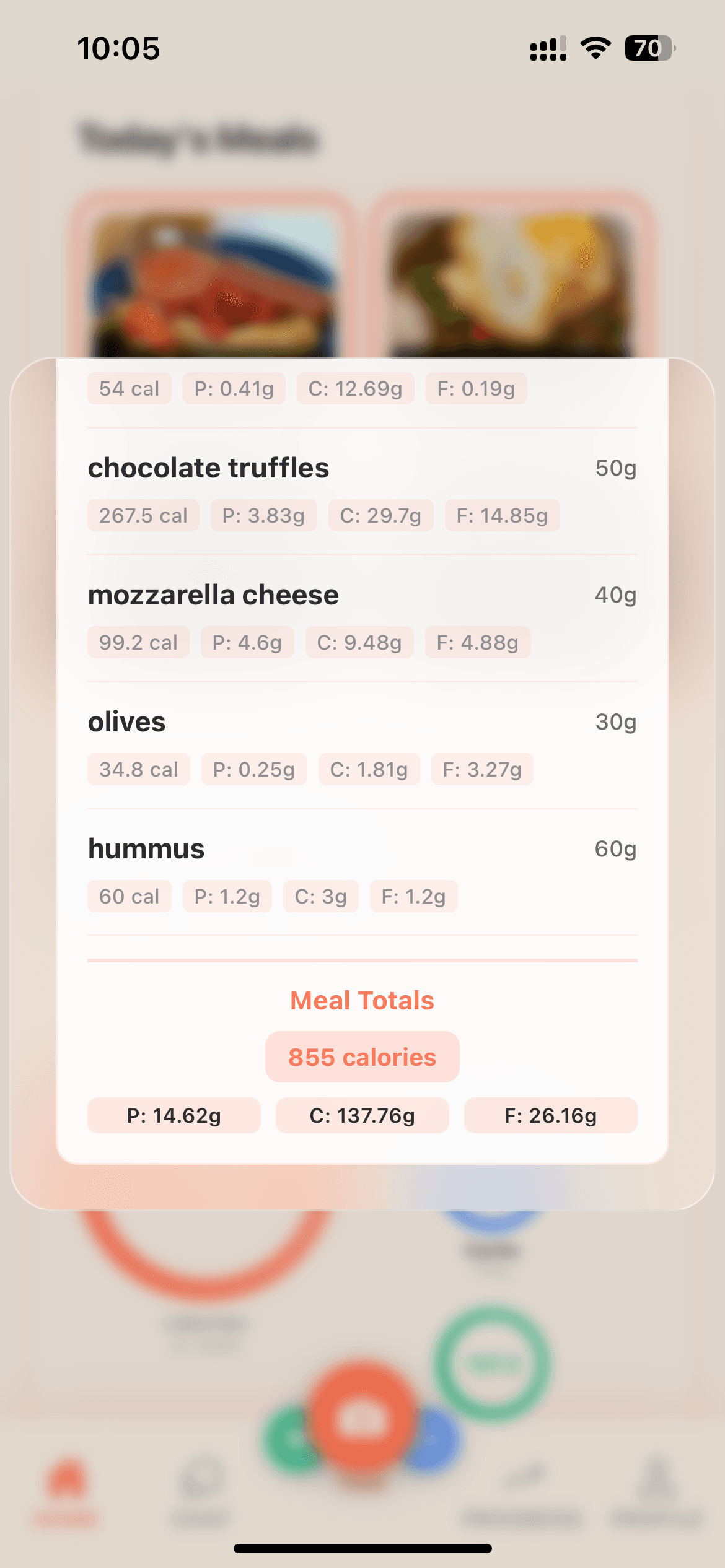
Task: Tap the Wi-Fi icon in the status bar
Action: point(596,49)
